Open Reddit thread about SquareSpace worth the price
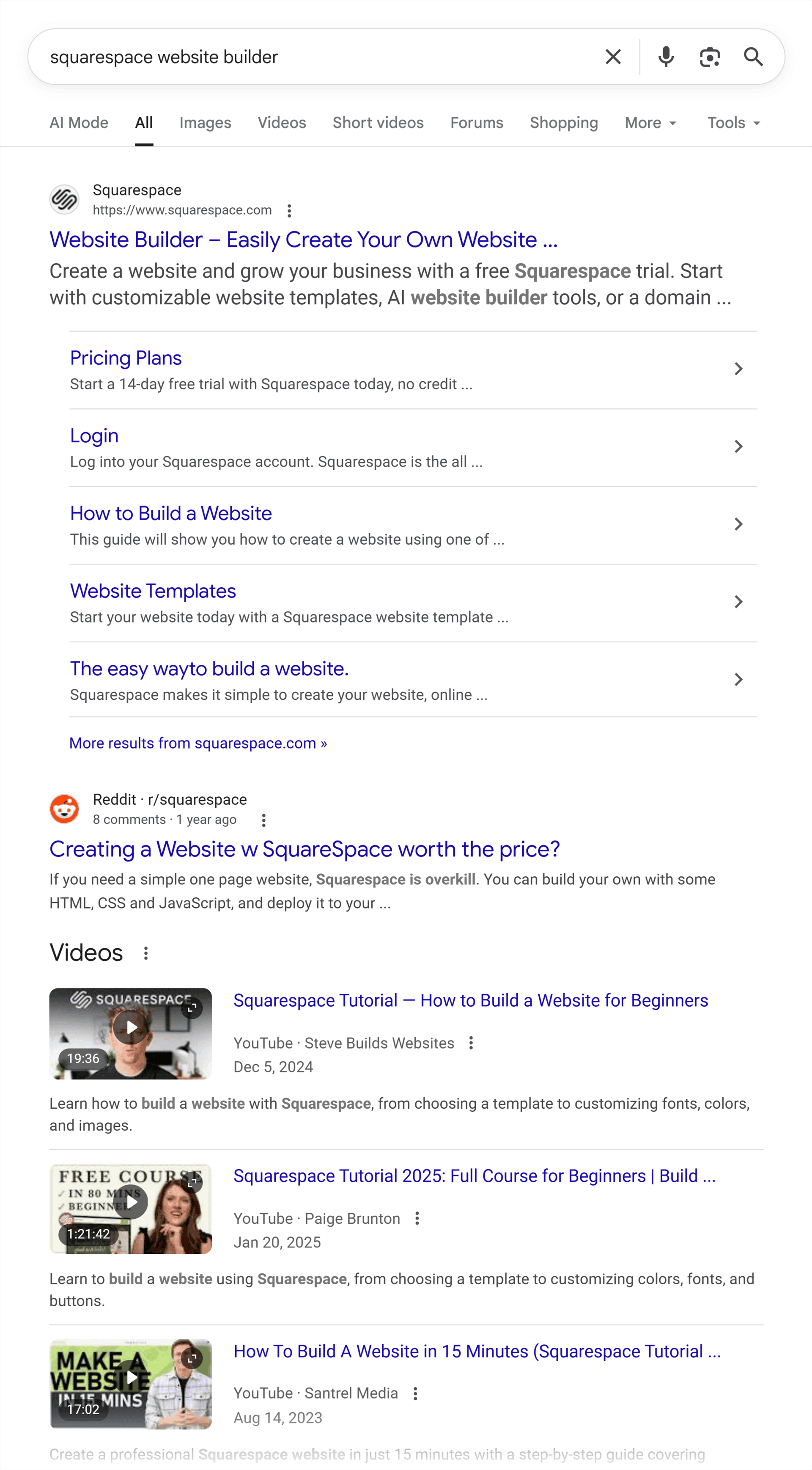Image resolution: width=812 pixels, height=1470 pixels. tap(304, 849)
